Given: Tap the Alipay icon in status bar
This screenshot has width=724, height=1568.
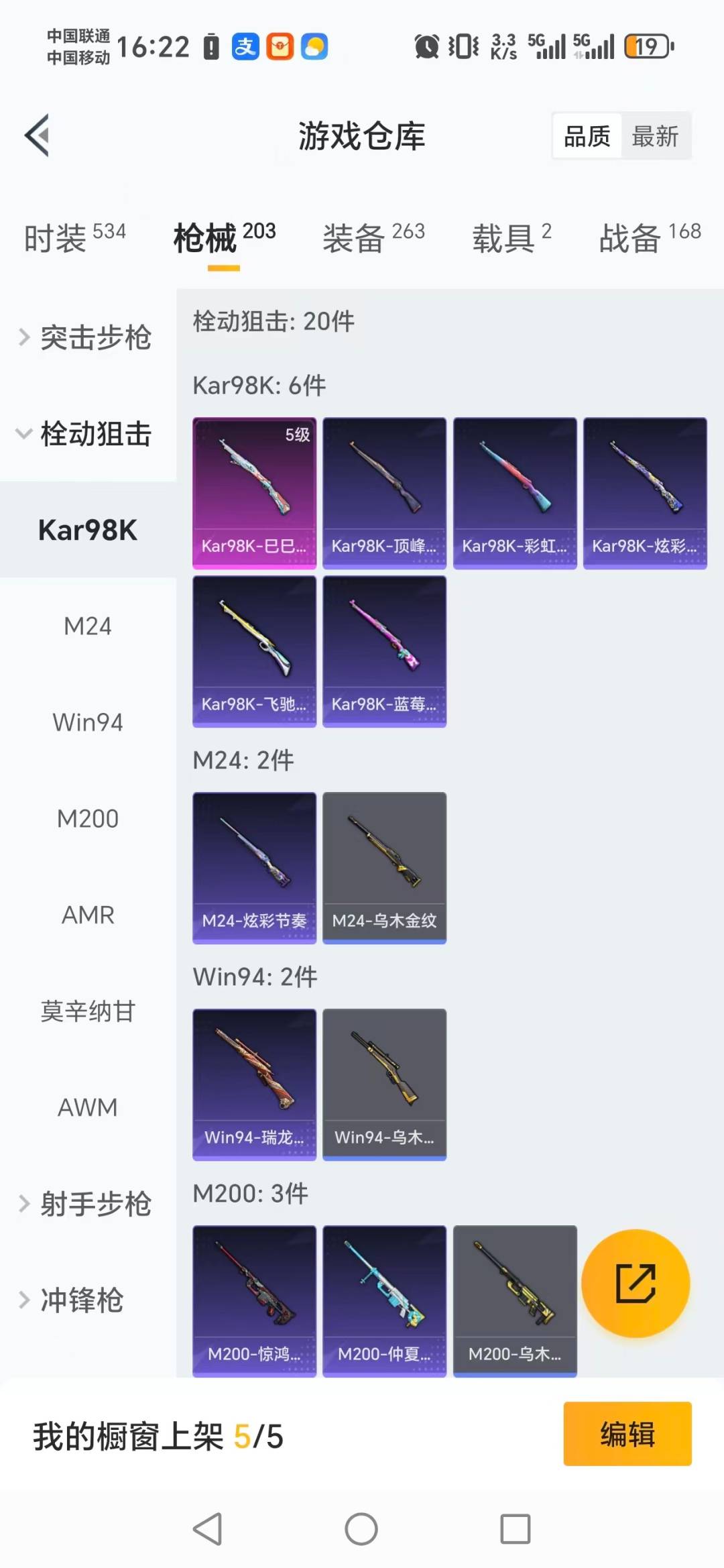Looking at the screenshot, I should 245,46.
